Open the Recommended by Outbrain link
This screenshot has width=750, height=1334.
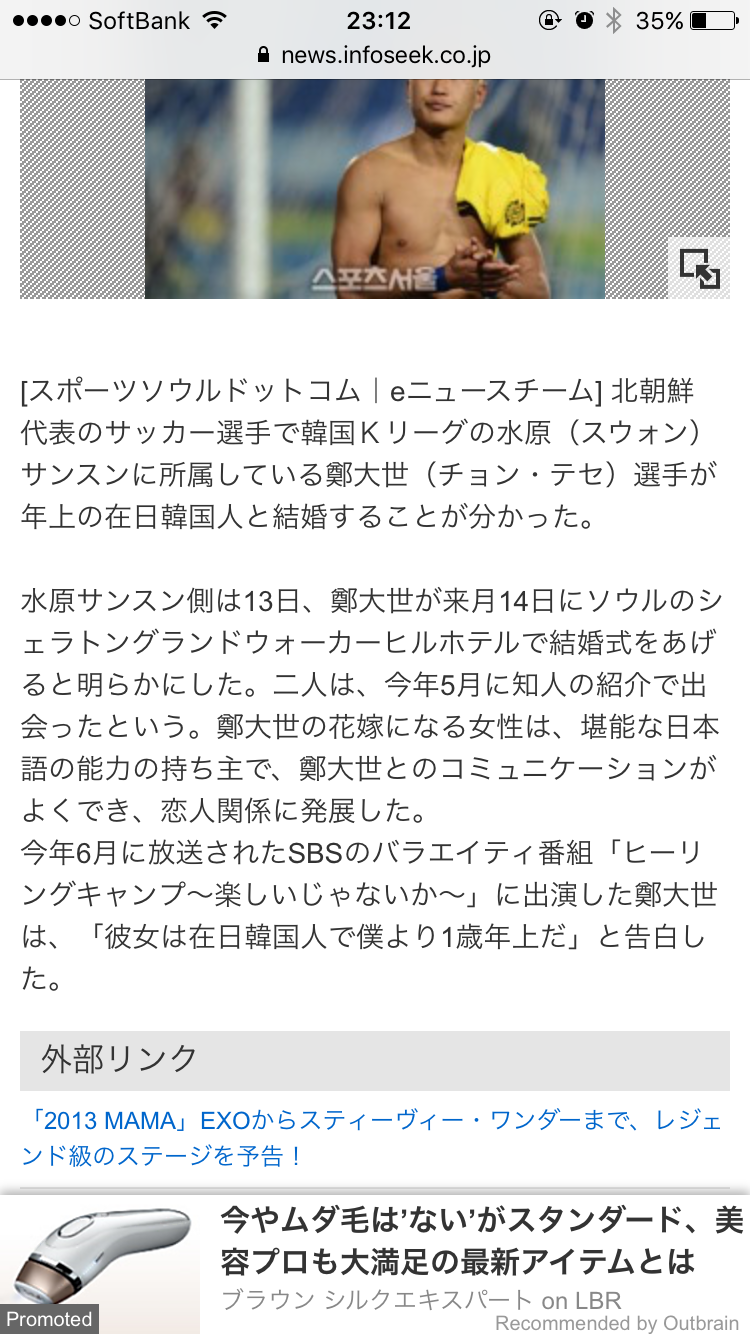point(616,1323)
